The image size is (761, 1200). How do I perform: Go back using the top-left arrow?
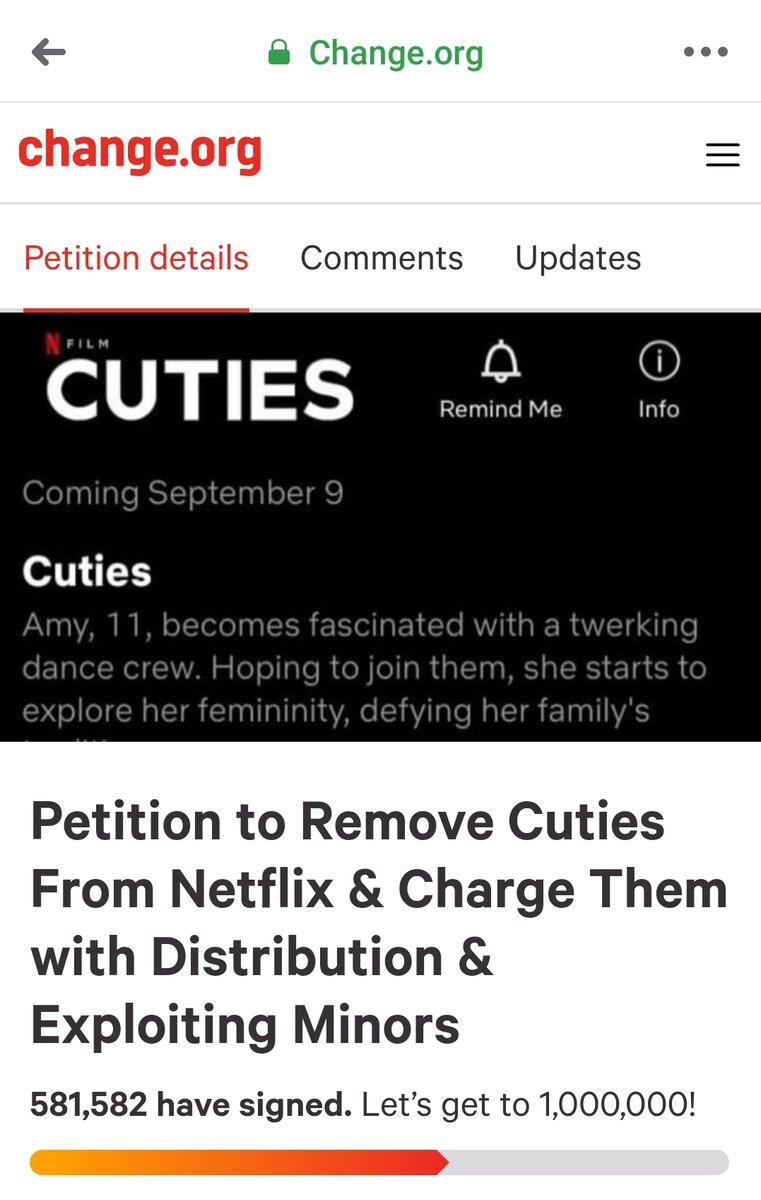48,52
